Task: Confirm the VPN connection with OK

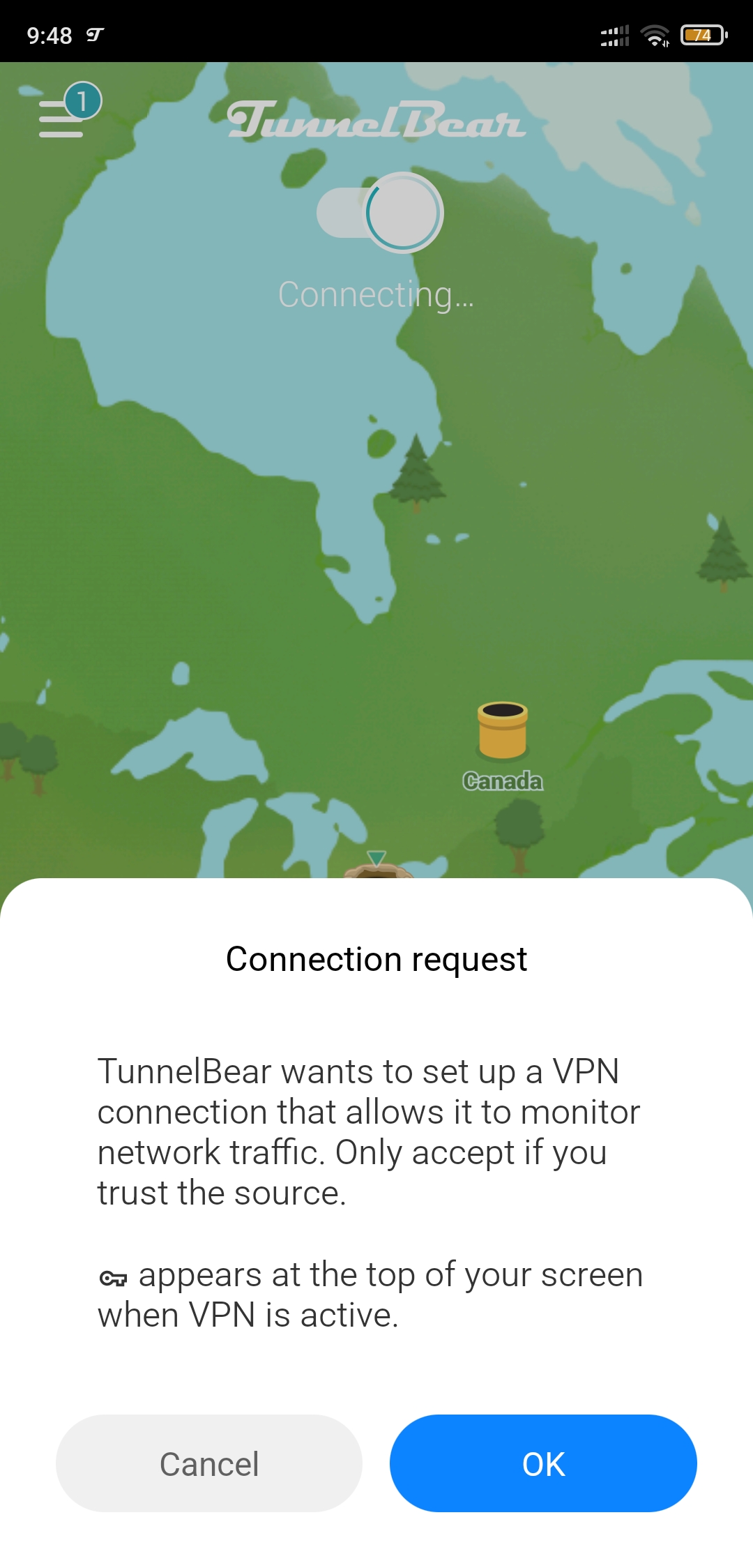Action: point(543,1463)
